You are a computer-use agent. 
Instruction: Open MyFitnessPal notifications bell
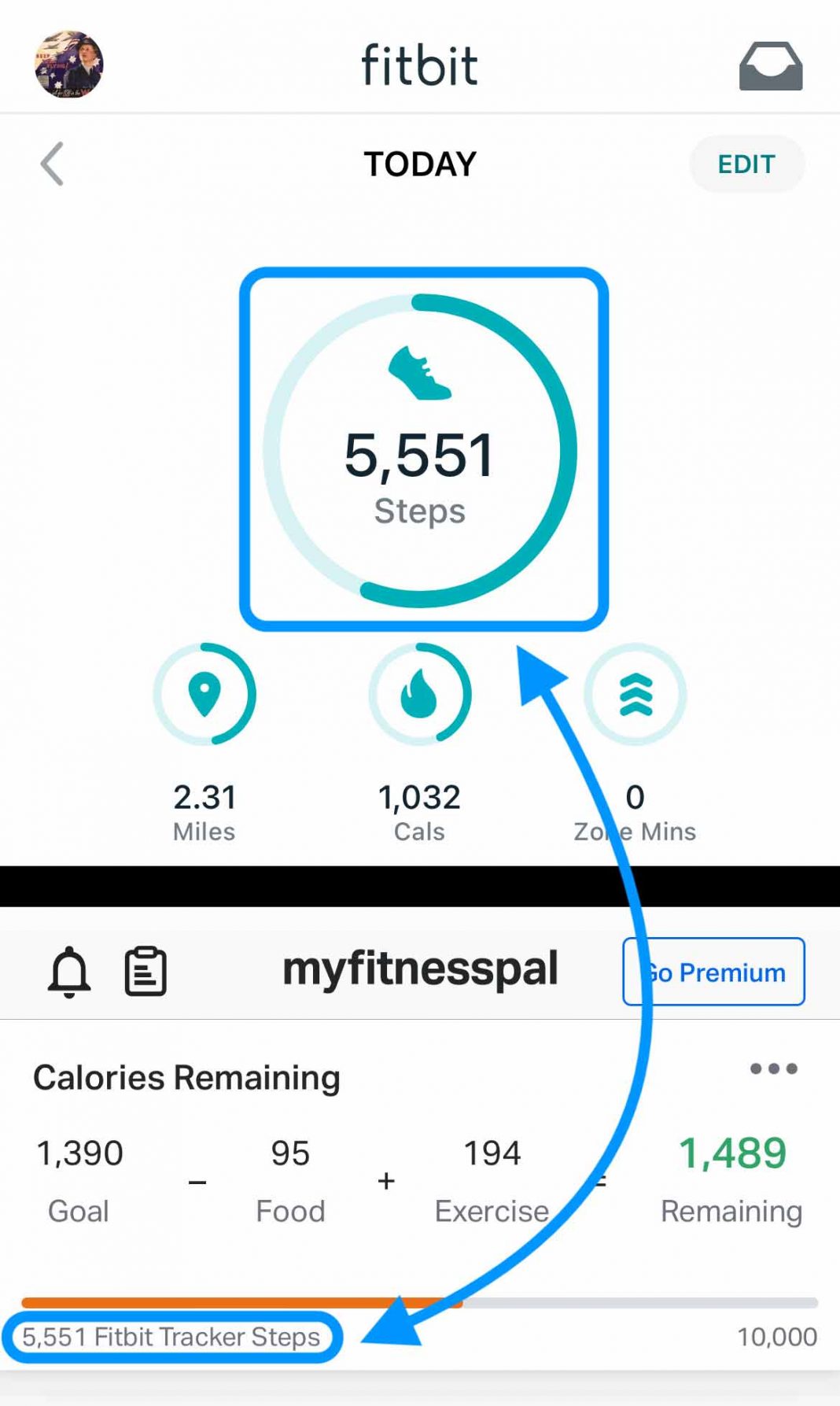[70, 971]
